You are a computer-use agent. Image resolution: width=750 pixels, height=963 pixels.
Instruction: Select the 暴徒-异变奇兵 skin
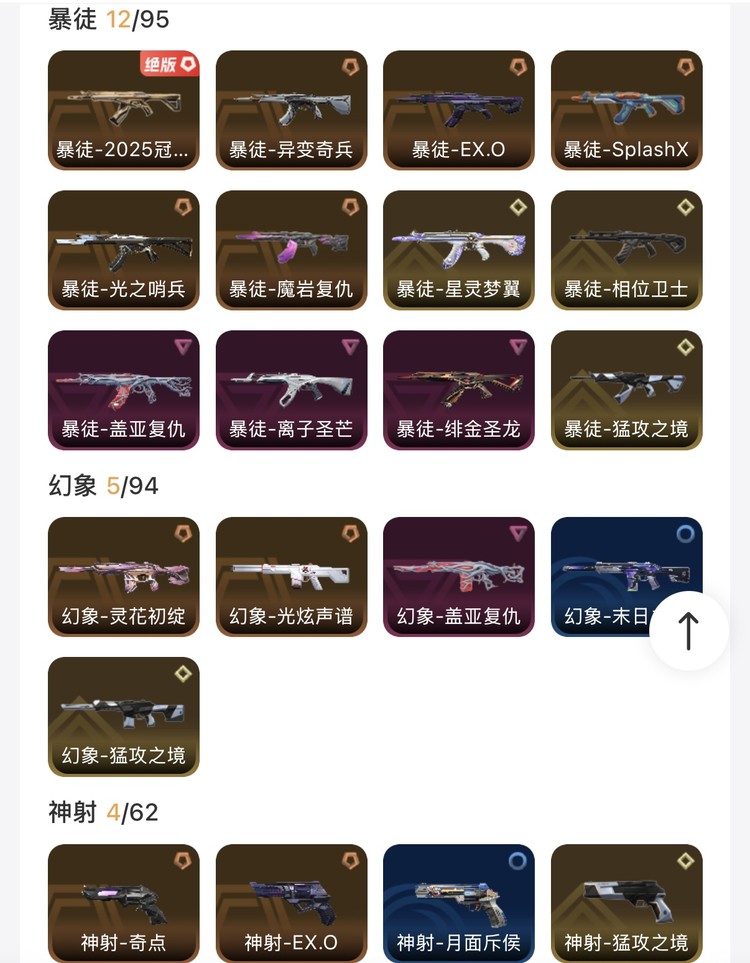tap(291, 110)
